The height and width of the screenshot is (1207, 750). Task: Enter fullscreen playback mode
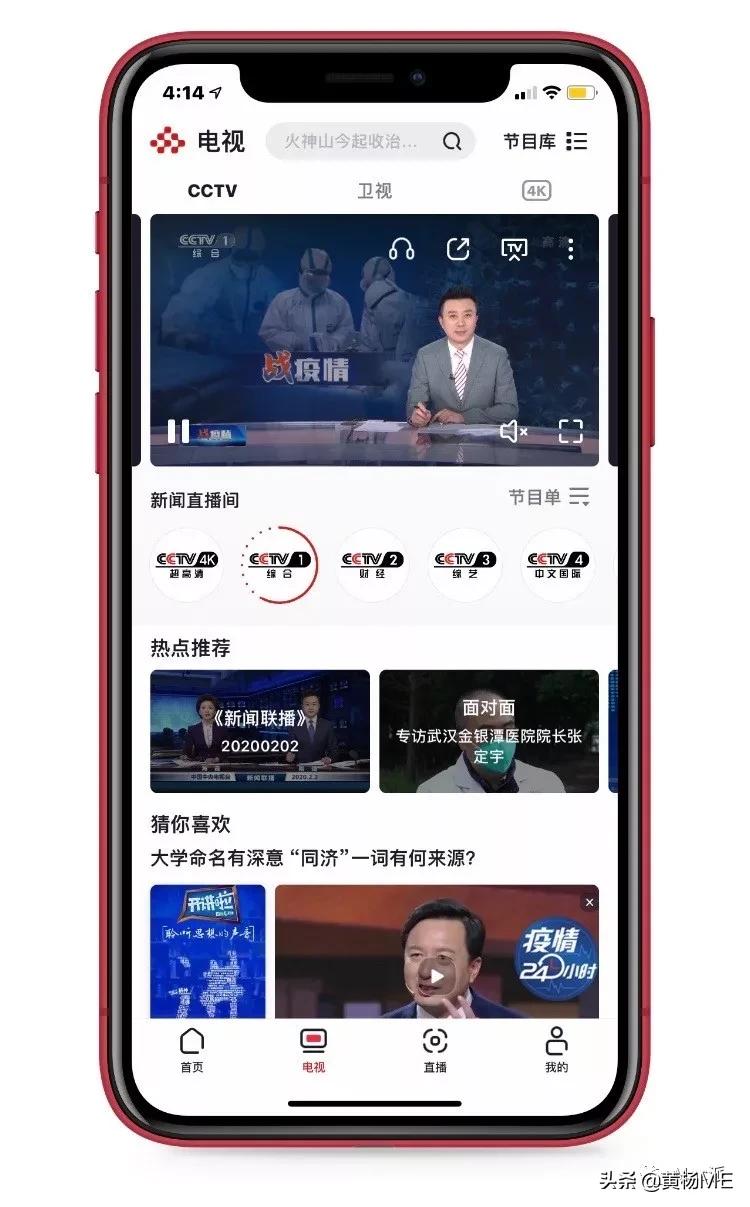570,431
